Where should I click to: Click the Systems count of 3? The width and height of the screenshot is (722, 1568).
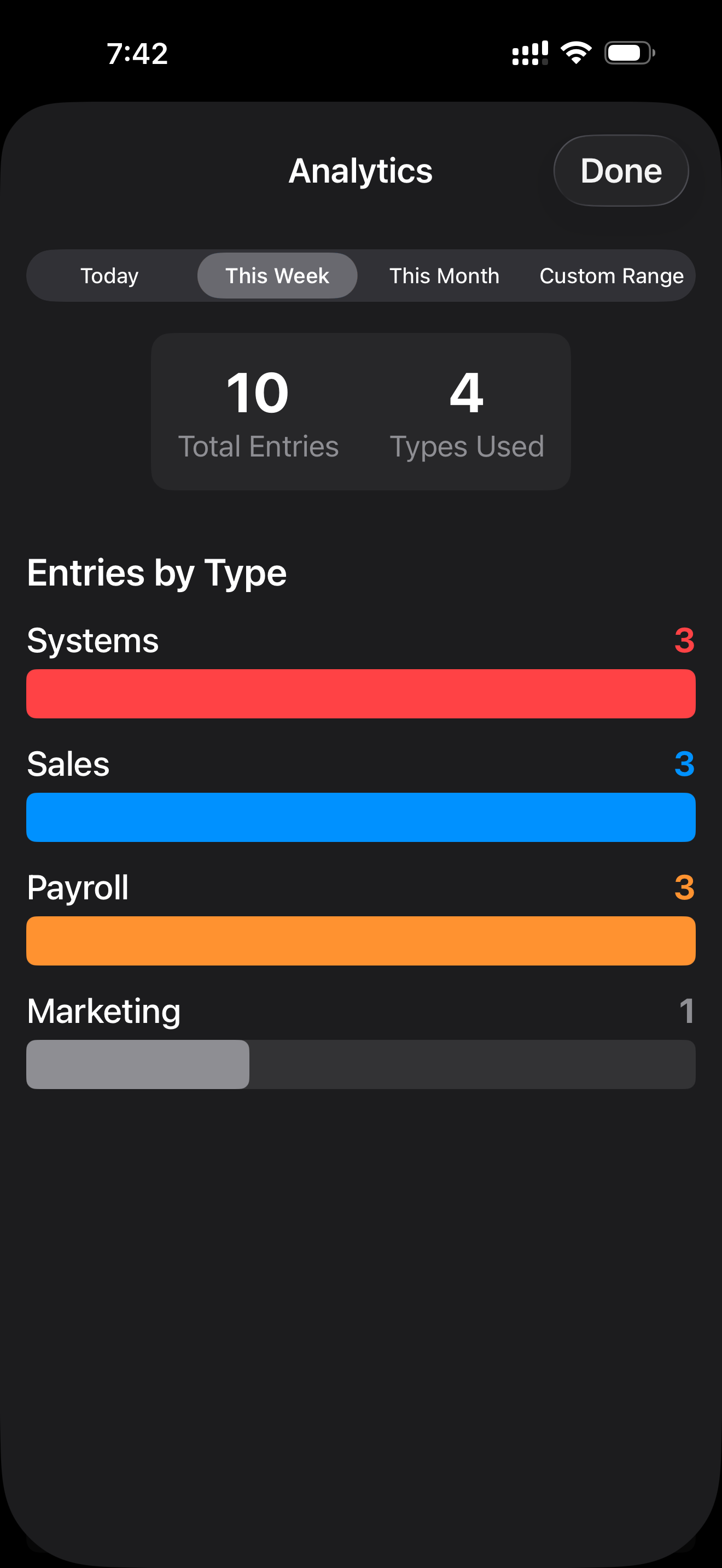pos(685,640)
